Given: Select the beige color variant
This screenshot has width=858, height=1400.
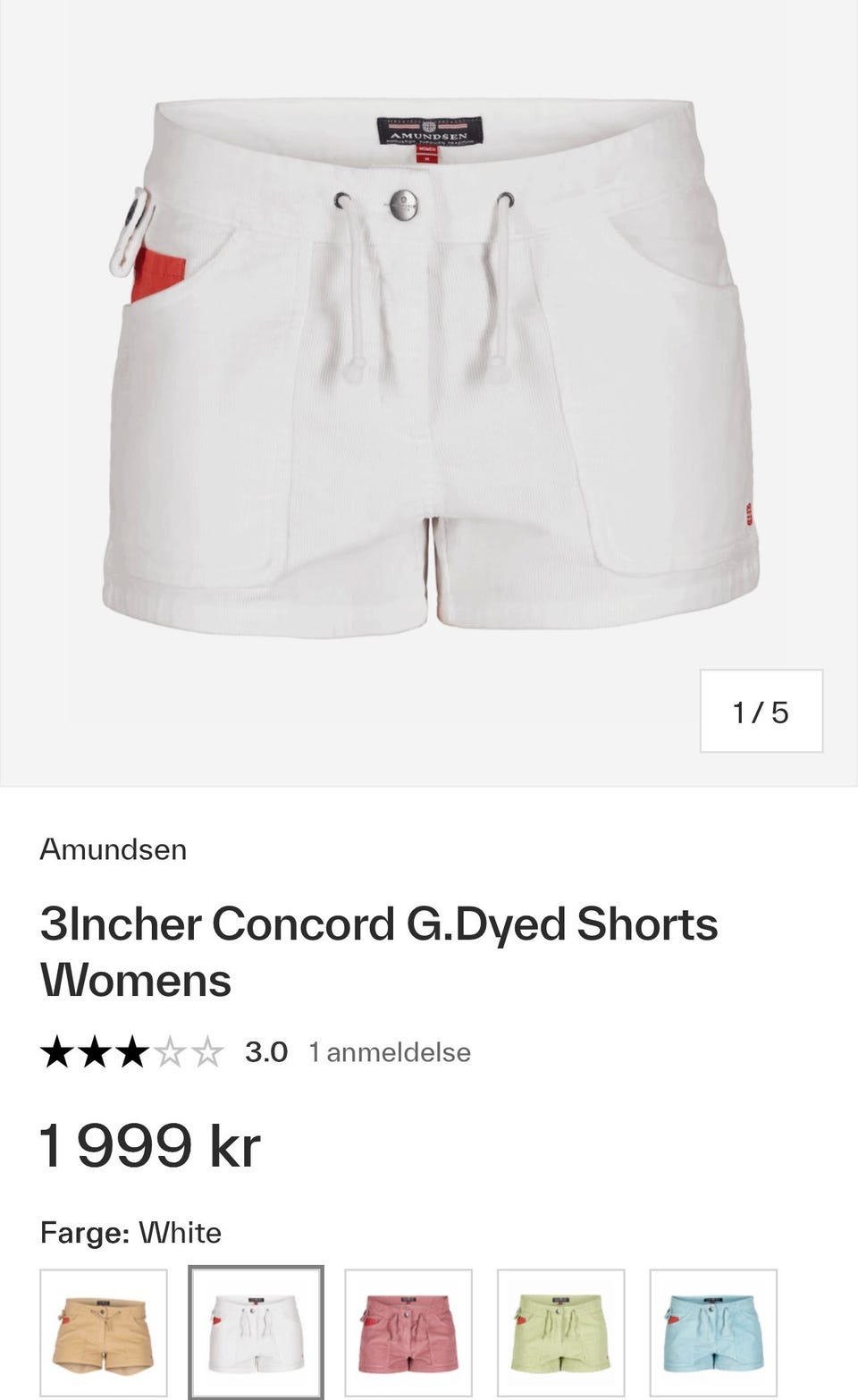Looking at the screenshot, I should [104, 1332].
